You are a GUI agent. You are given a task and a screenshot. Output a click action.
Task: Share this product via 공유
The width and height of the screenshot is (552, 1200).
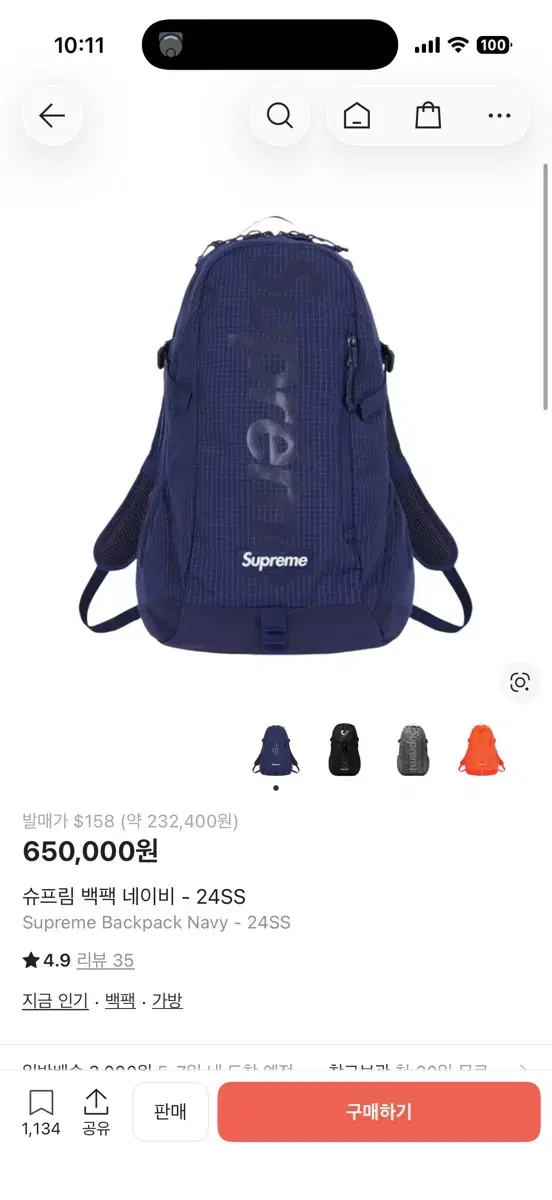click(x=96, y=1113)
